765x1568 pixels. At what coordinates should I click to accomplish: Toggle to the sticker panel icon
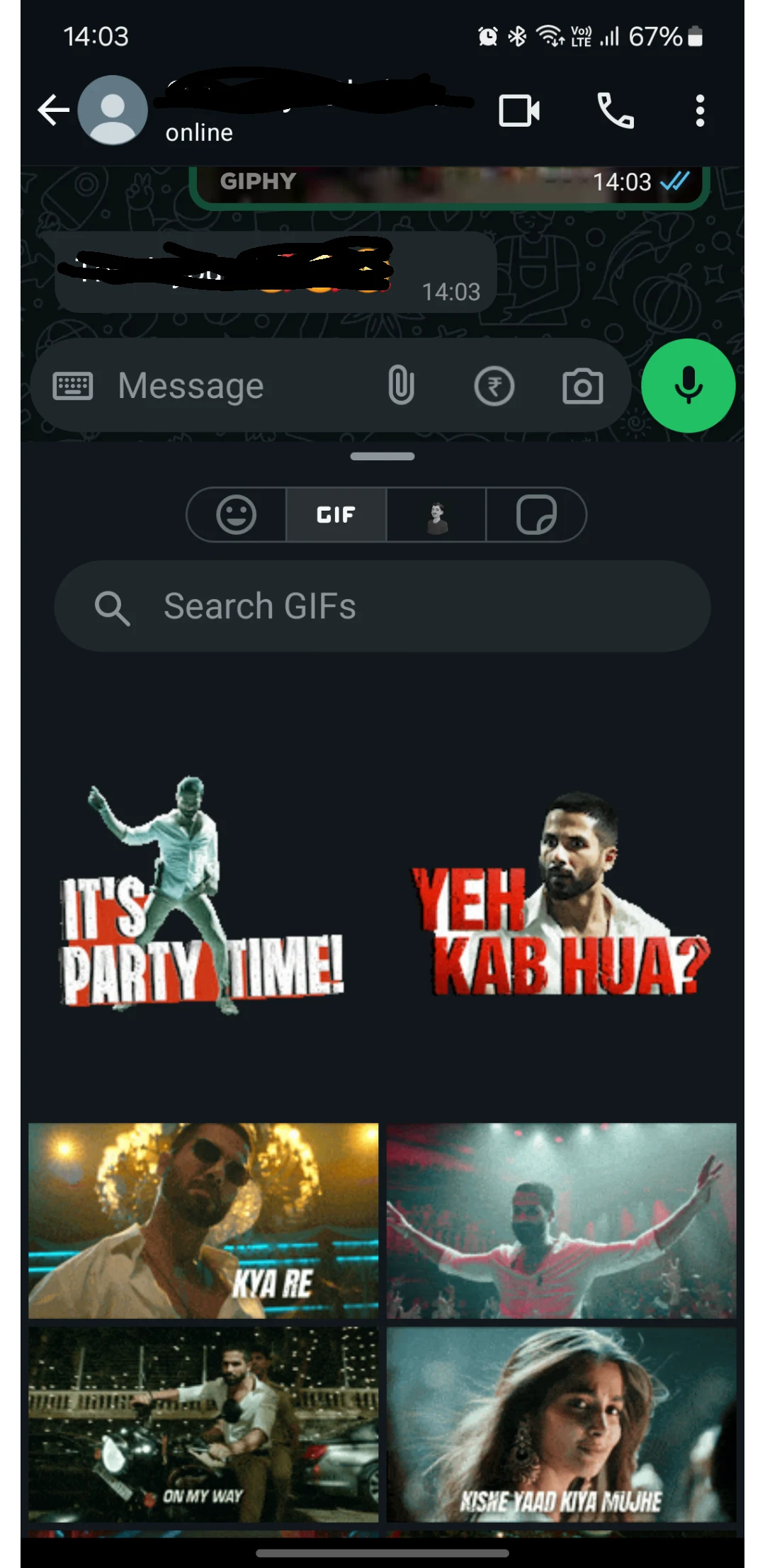[536, 515]
